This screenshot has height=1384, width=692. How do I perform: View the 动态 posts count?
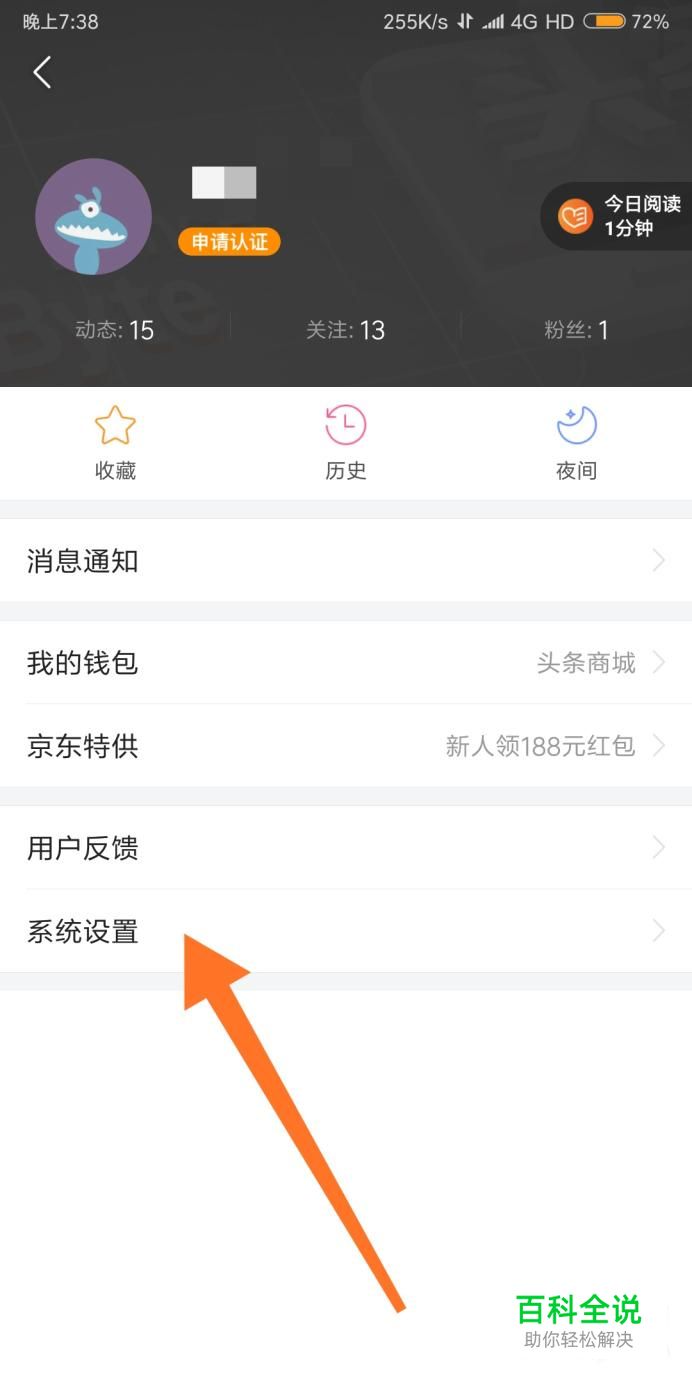(x=115, y=330)
